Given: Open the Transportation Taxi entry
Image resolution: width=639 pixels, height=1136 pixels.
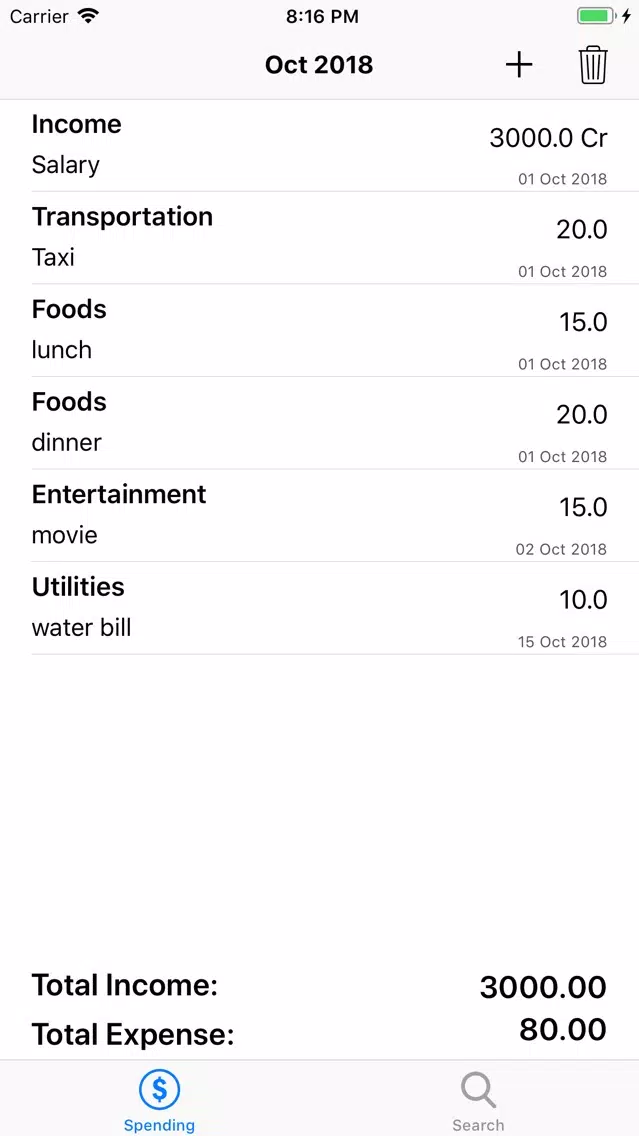Looking at the screenshot, I should coord(320,238).
